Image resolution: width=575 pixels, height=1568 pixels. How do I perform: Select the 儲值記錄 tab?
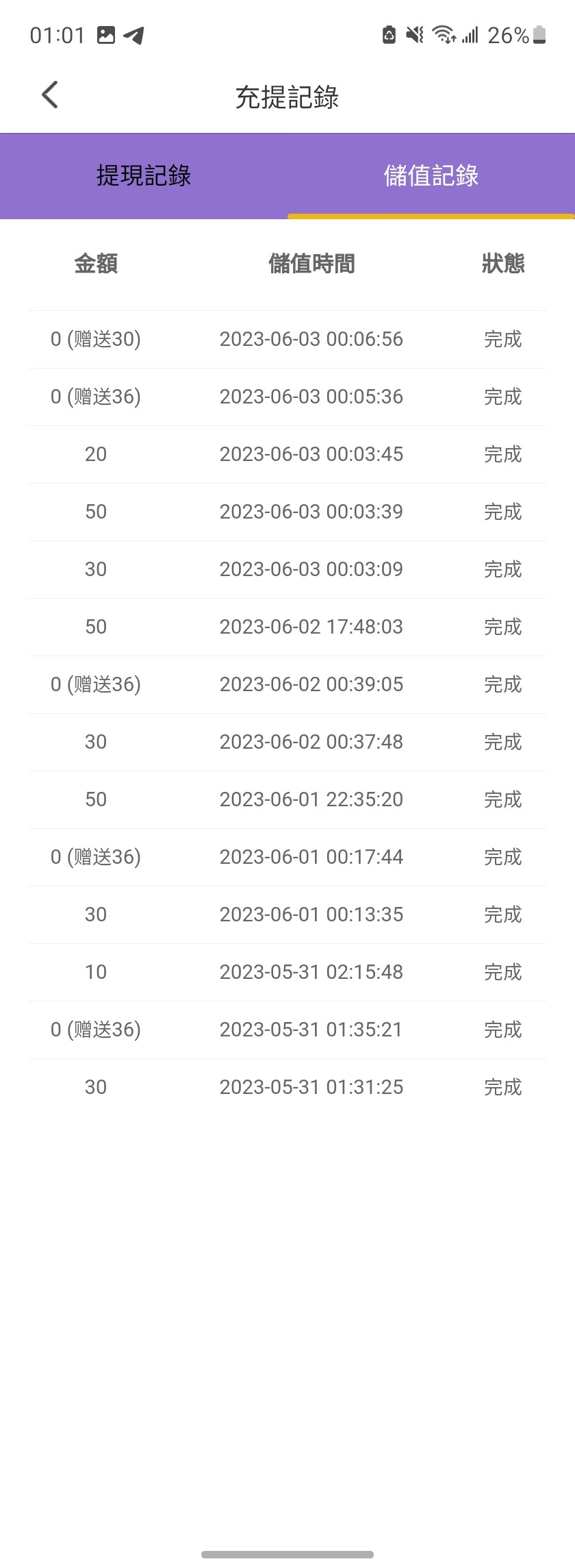click(431, 175)
